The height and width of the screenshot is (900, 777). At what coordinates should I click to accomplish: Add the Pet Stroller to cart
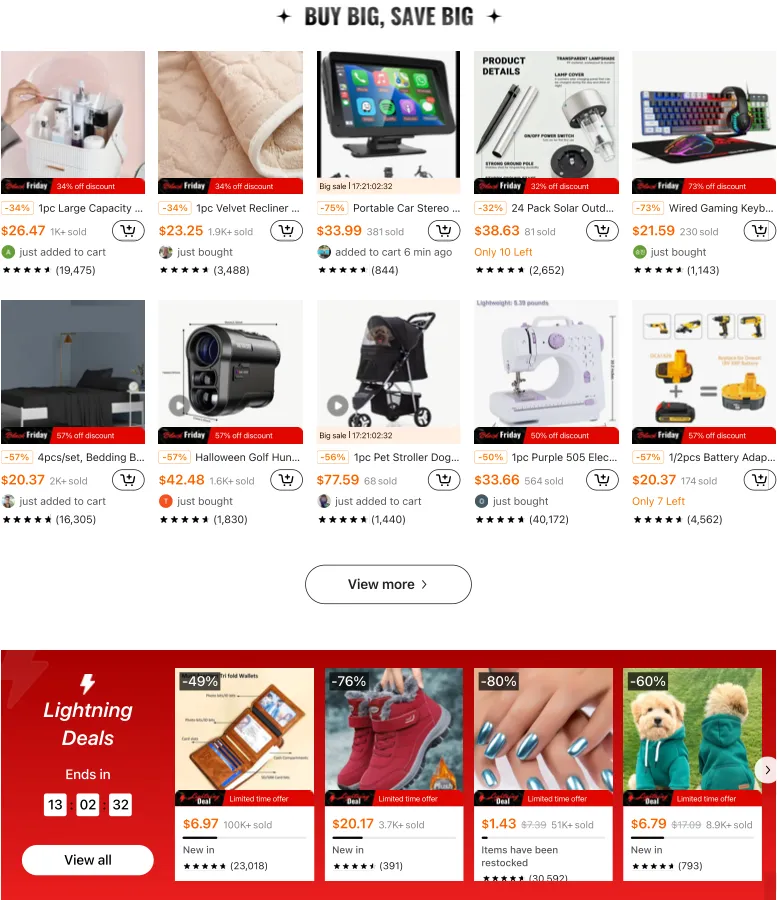coord(444,480)
